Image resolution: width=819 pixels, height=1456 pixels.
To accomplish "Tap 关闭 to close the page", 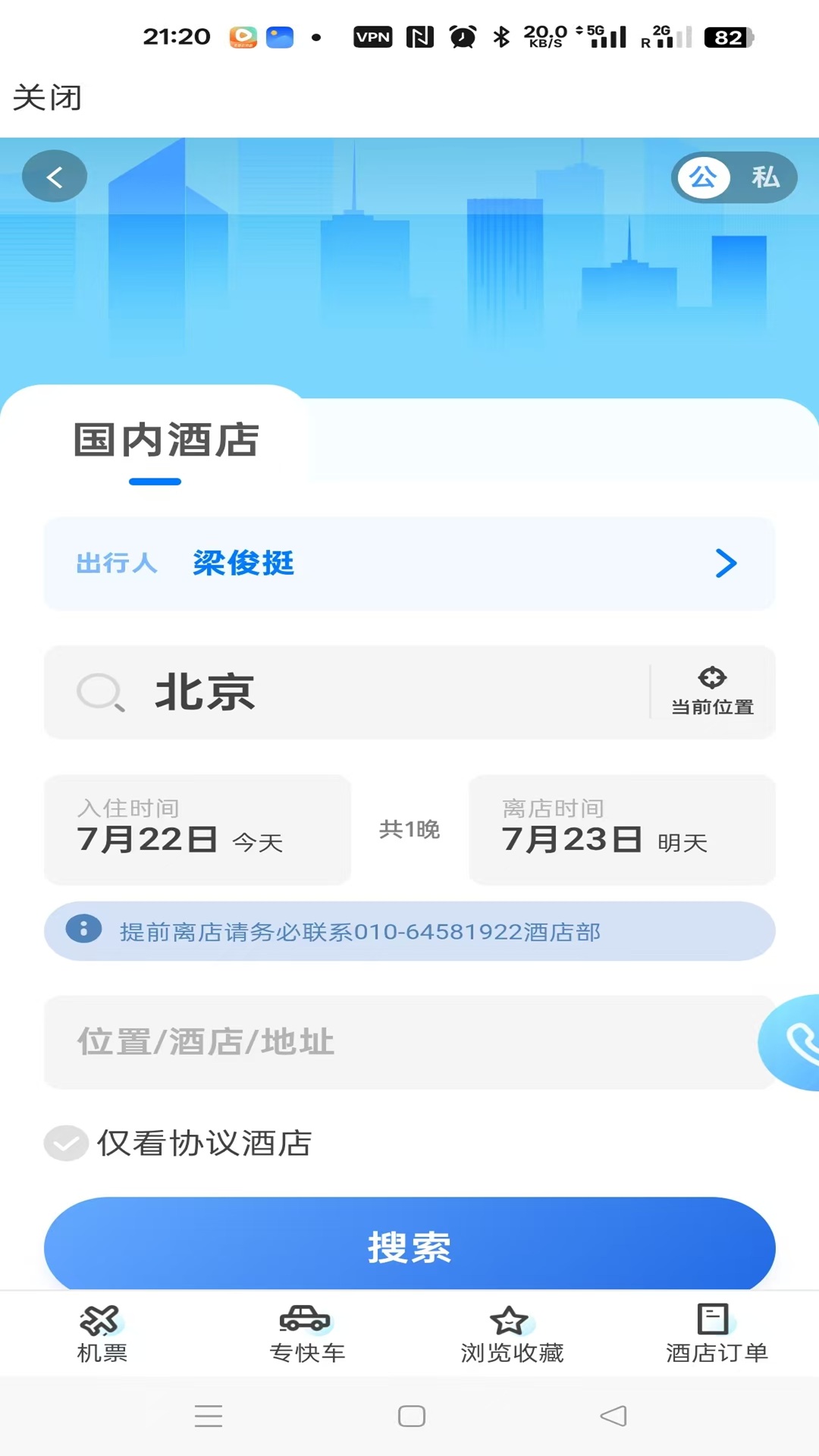I will [x=47, y=98].
